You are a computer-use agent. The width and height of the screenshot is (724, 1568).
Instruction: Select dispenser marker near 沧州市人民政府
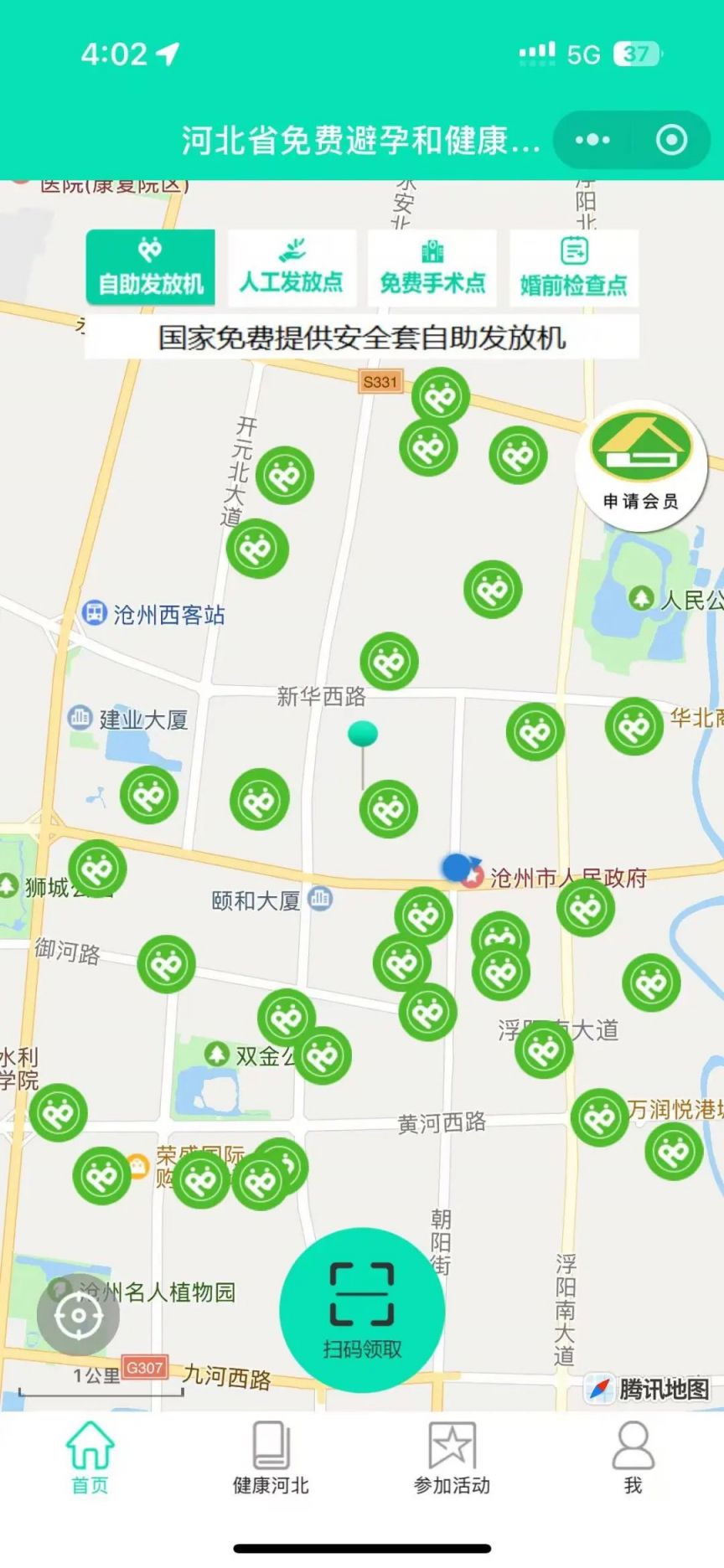click(586, 908)
